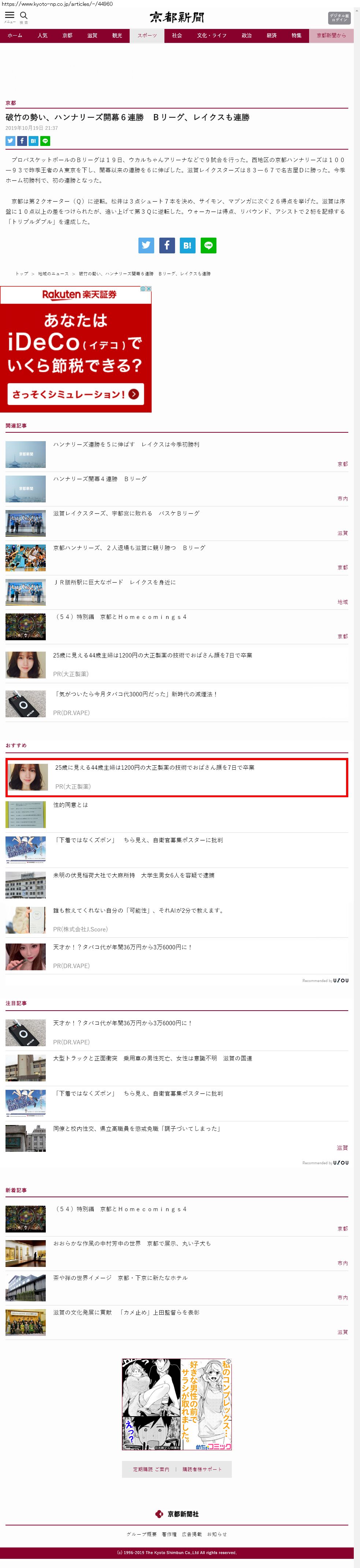
Task: Open article ＪＲ膳所駅に巨大なボード
Action: click(114, 583)
